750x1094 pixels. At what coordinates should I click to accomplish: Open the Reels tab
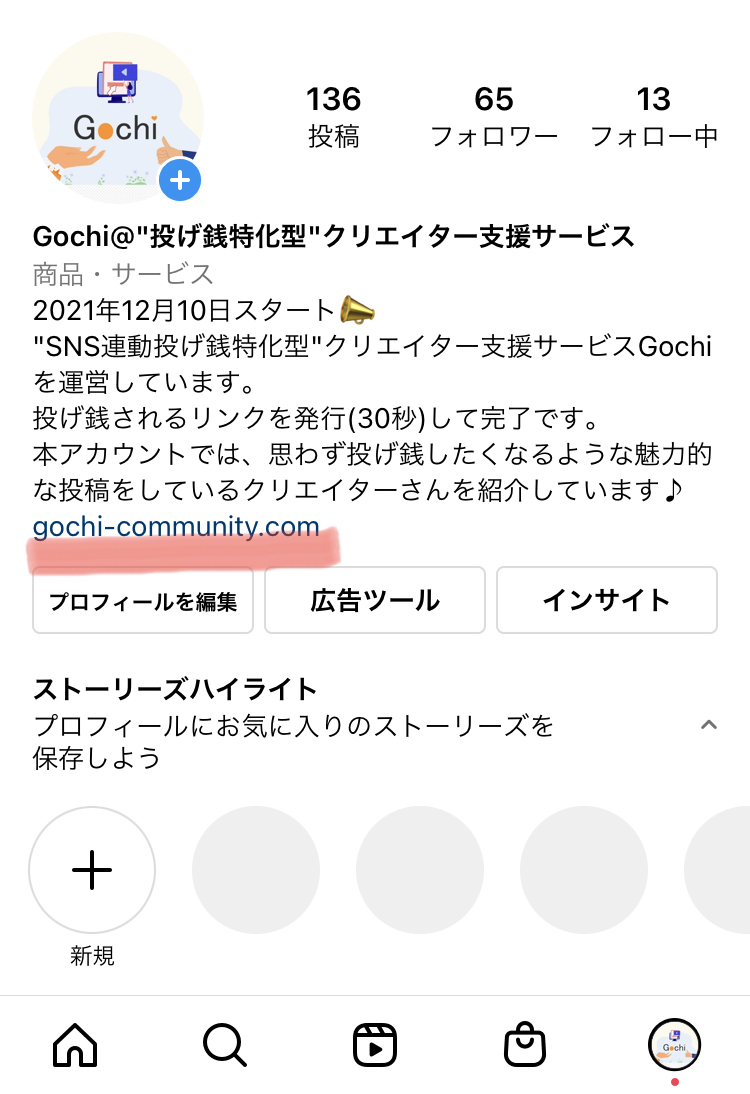point(375,1046)
